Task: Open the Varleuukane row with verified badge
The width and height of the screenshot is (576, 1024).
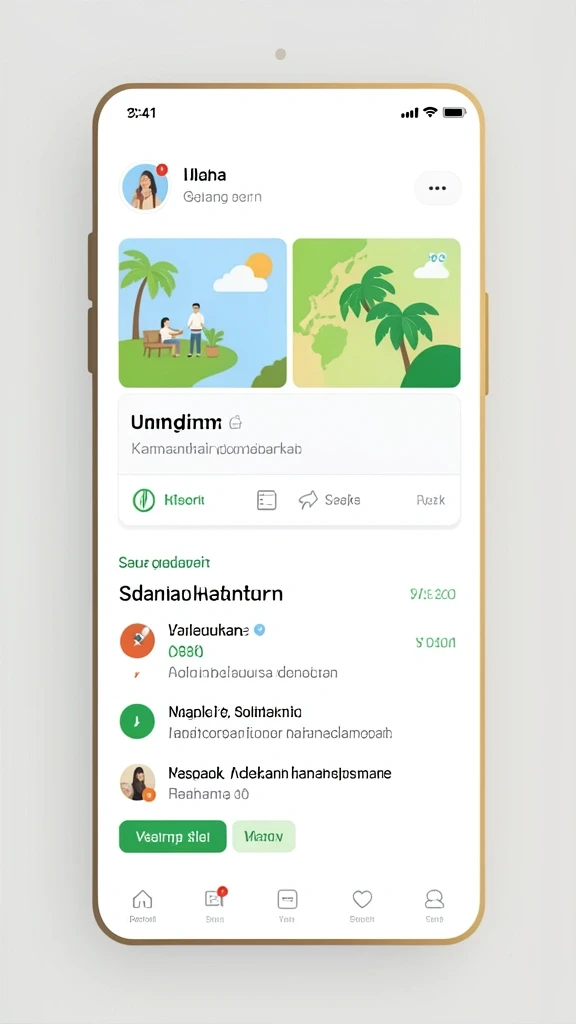Action: click(x=288, y=650)
